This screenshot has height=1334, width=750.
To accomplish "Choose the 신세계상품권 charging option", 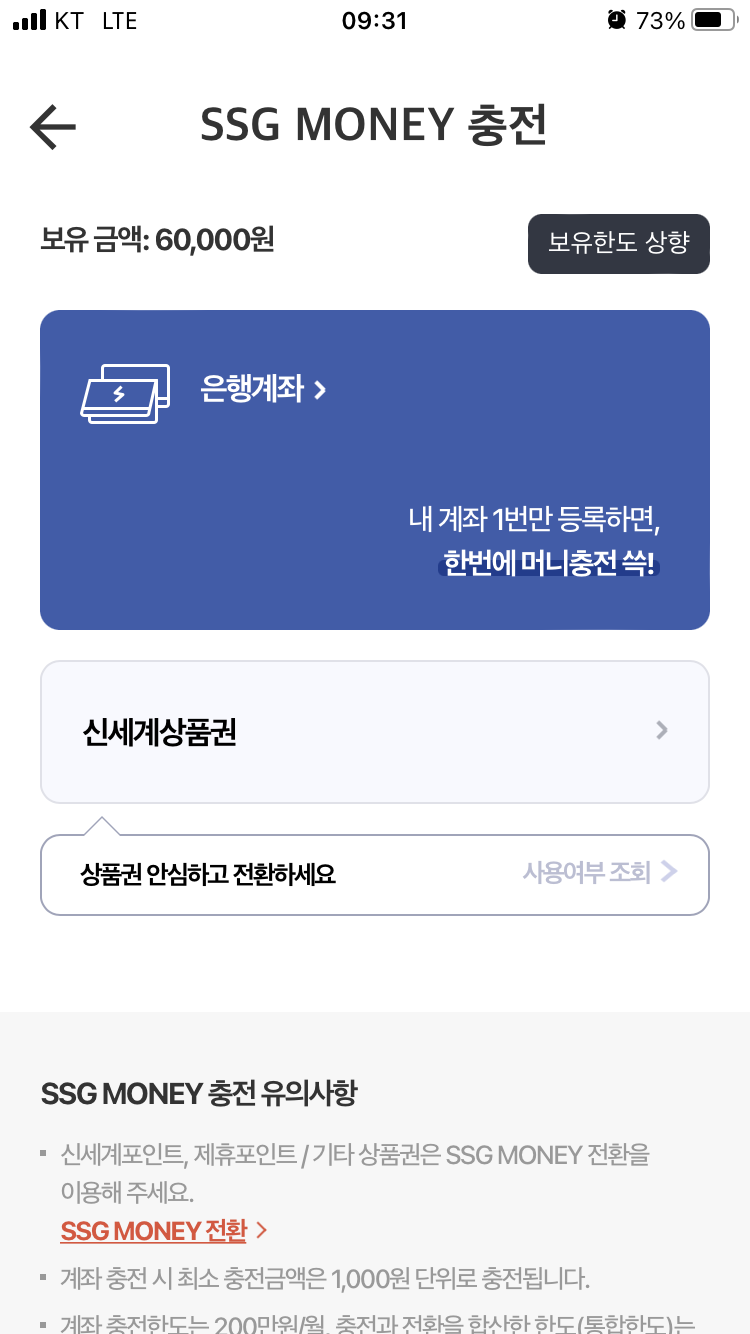I will pos(375,731).
